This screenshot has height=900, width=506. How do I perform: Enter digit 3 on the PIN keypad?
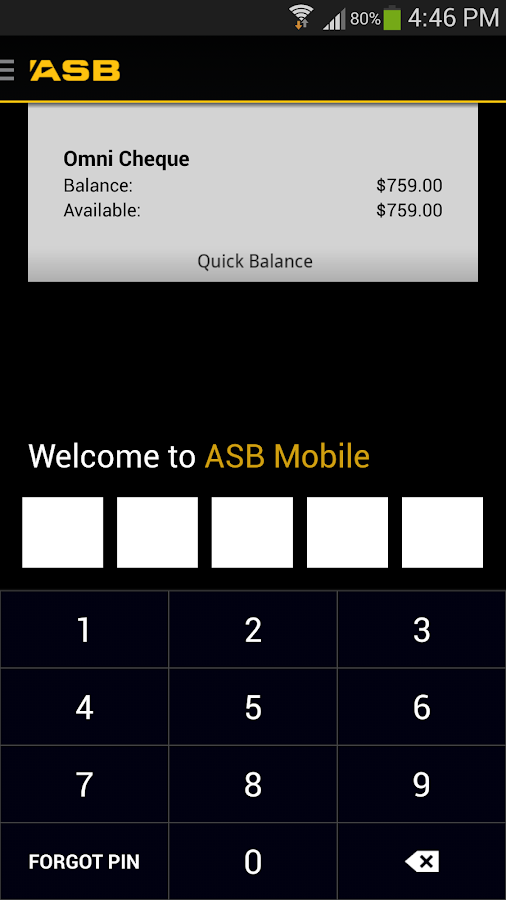coord(422,630)
